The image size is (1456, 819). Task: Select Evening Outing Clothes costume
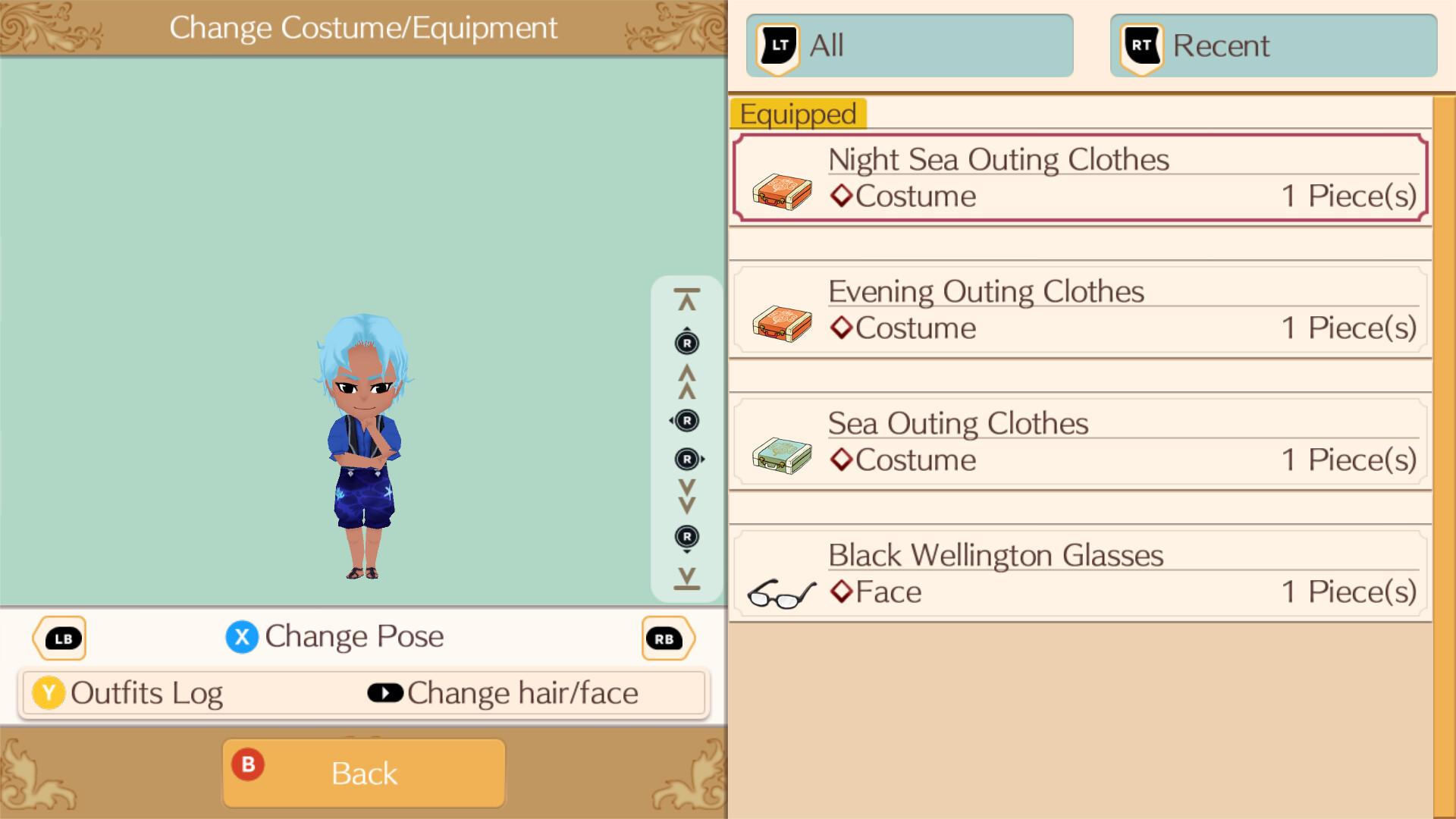coord(1080,310)
